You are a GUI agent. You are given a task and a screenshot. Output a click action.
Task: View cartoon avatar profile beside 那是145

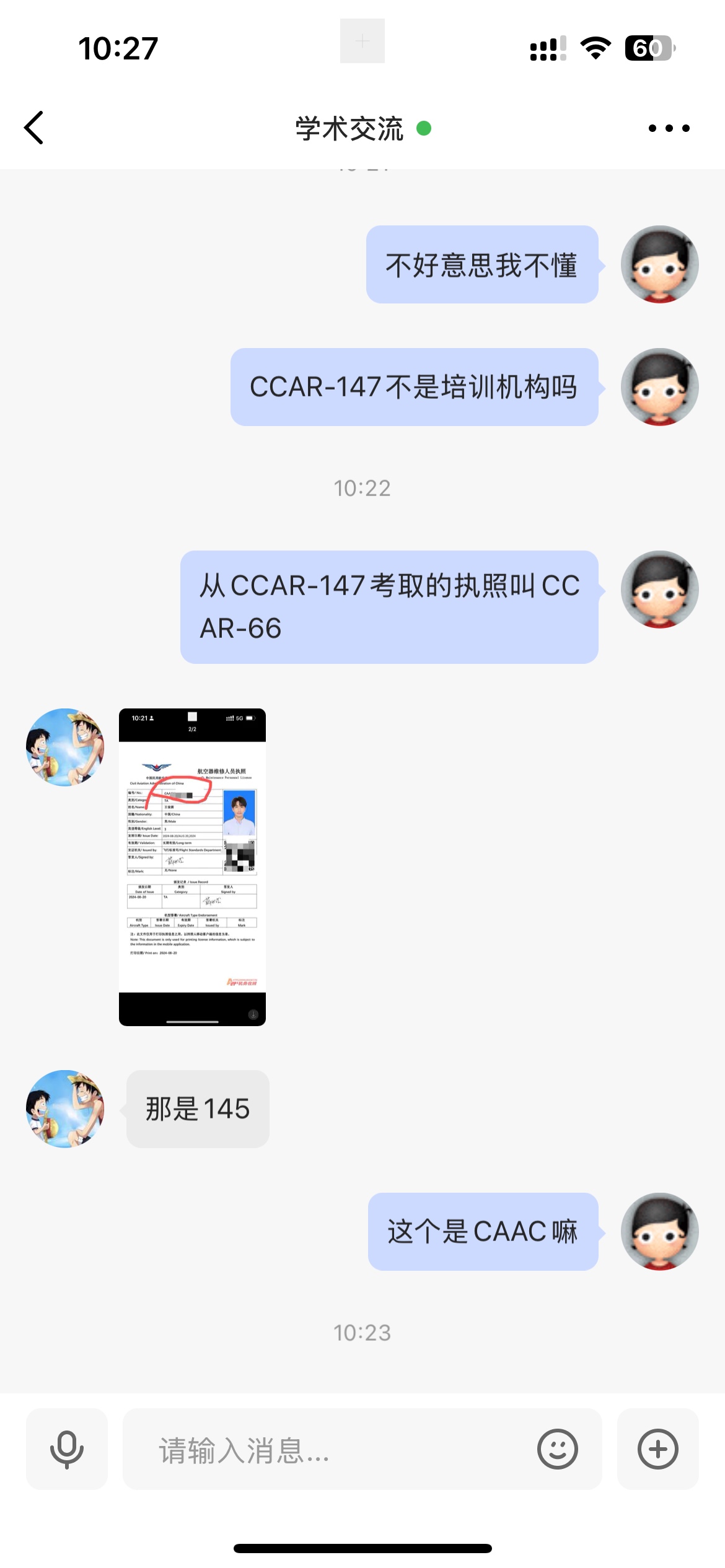(x=65, y=1108)
